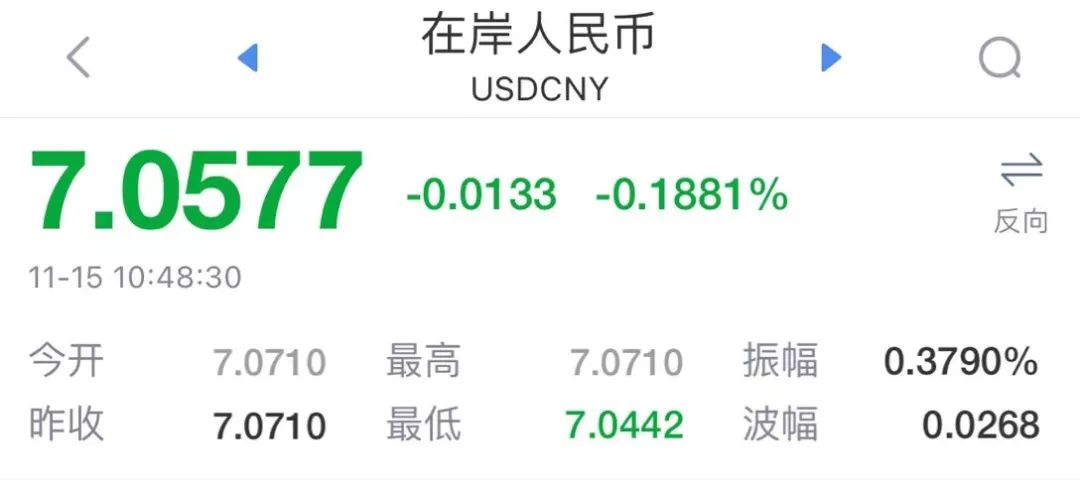Image resolution: width=1080 pixels, height=480 pixels.
Task: Switch to the previous currency pair
Action: click(247, 58)
